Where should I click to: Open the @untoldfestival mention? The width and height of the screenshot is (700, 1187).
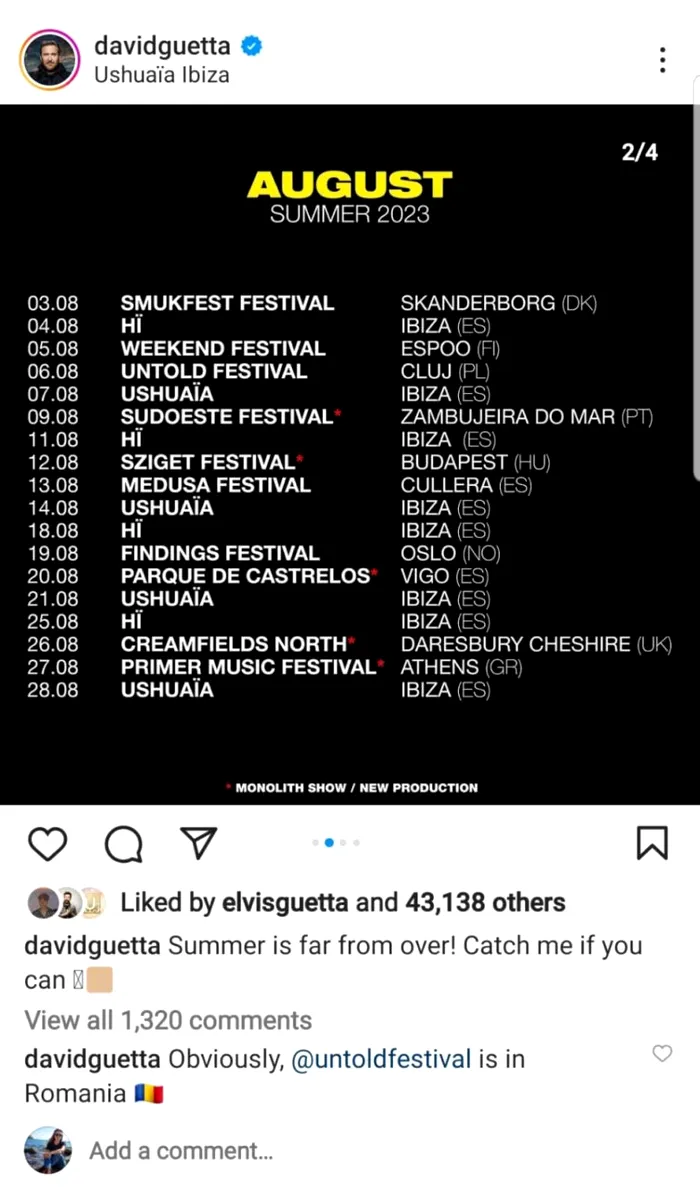tap(380, 1059)
